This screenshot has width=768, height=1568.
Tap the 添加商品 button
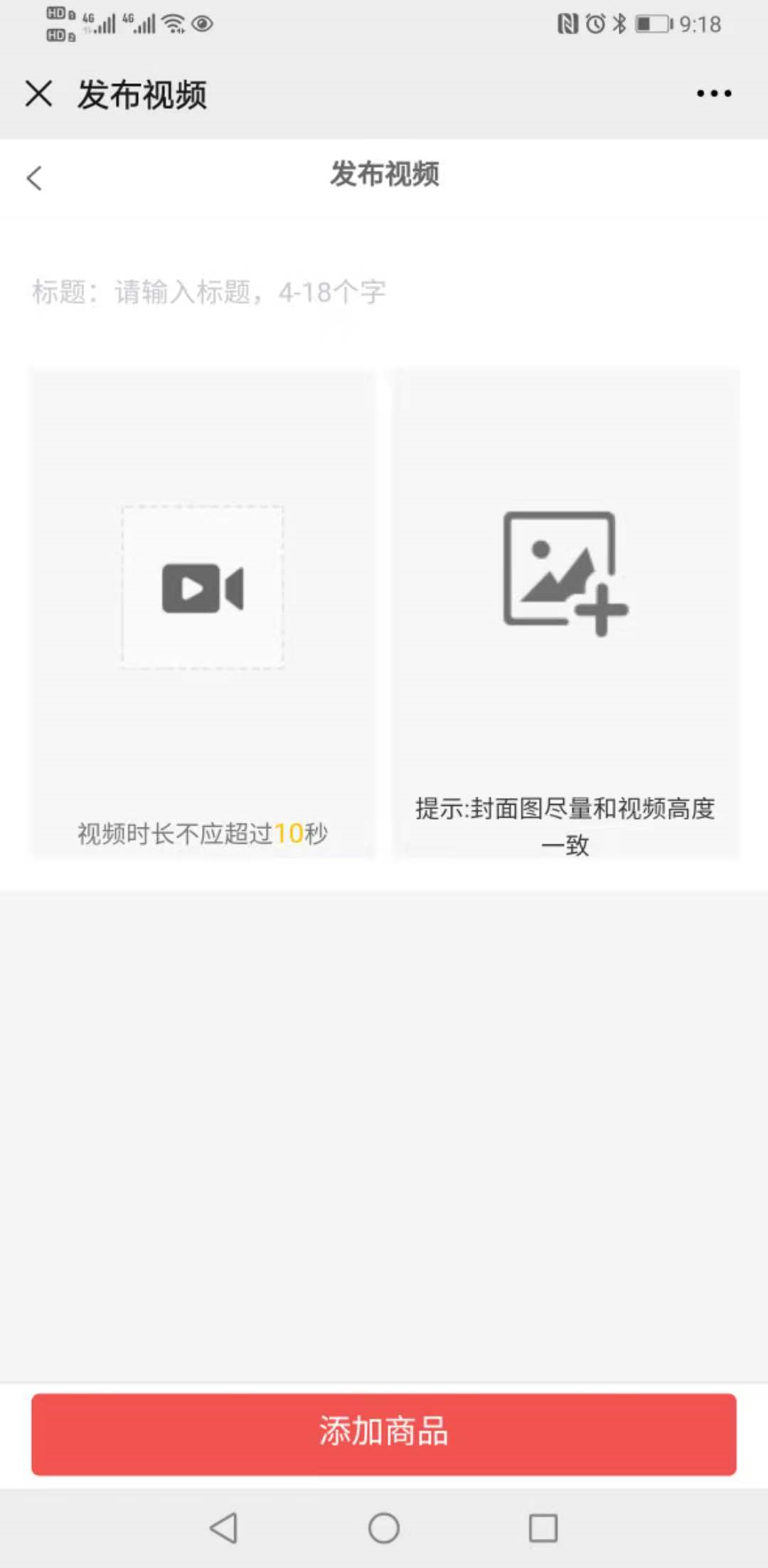click(384, 1434)
